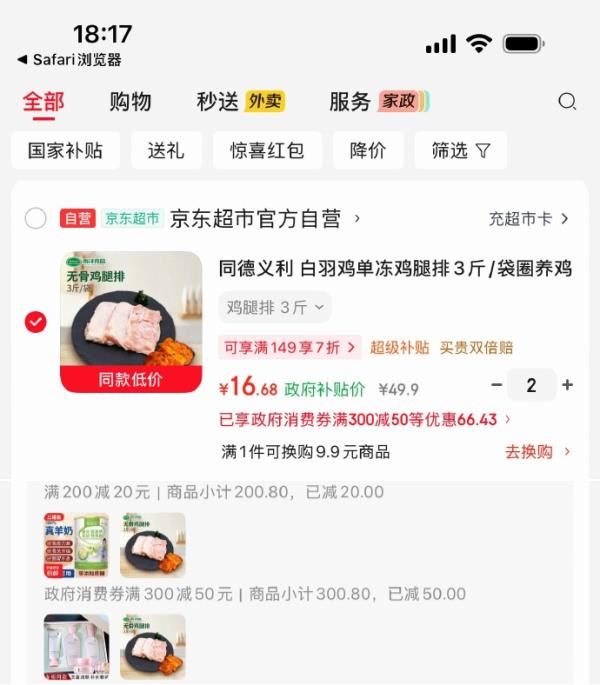Switch to the 服务 tab
The width and height of the screenshot is (600, 685).
(x=379, y=102)
